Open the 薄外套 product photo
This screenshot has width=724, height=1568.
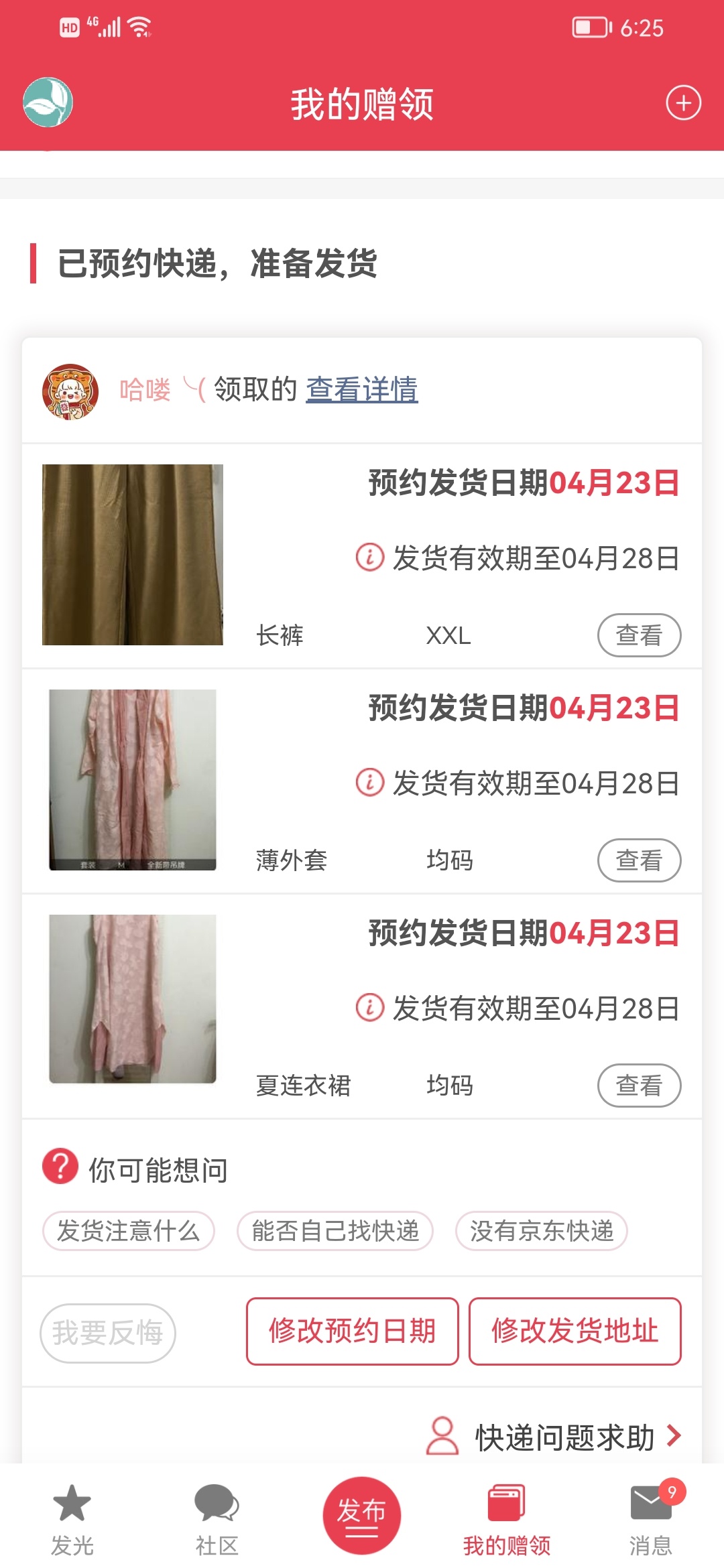coord(133,780)
